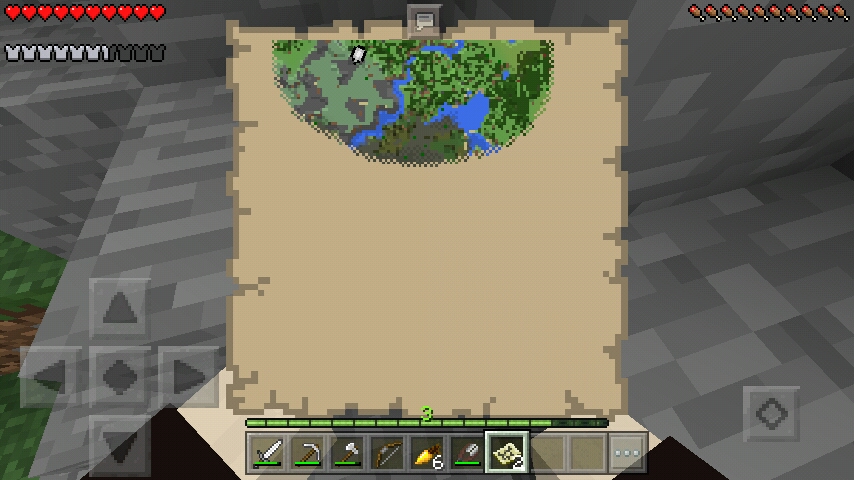Select the sword in the hotbar

click(x=268, y=453)
